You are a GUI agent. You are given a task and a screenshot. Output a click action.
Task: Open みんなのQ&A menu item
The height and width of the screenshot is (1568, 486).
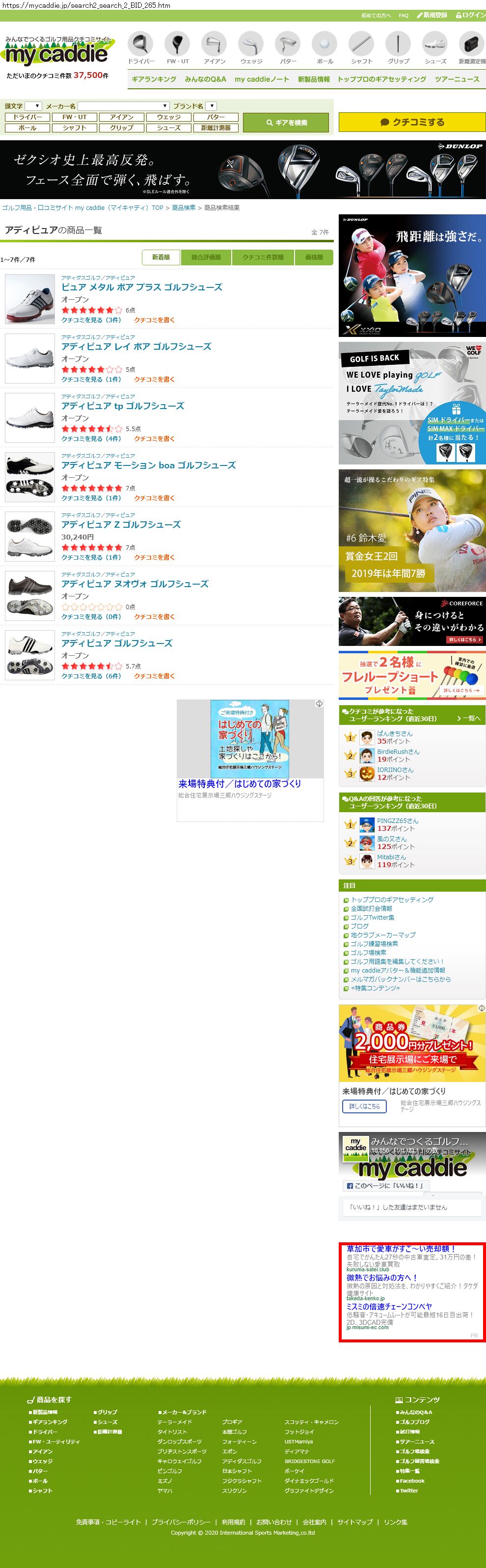[205, 79]
